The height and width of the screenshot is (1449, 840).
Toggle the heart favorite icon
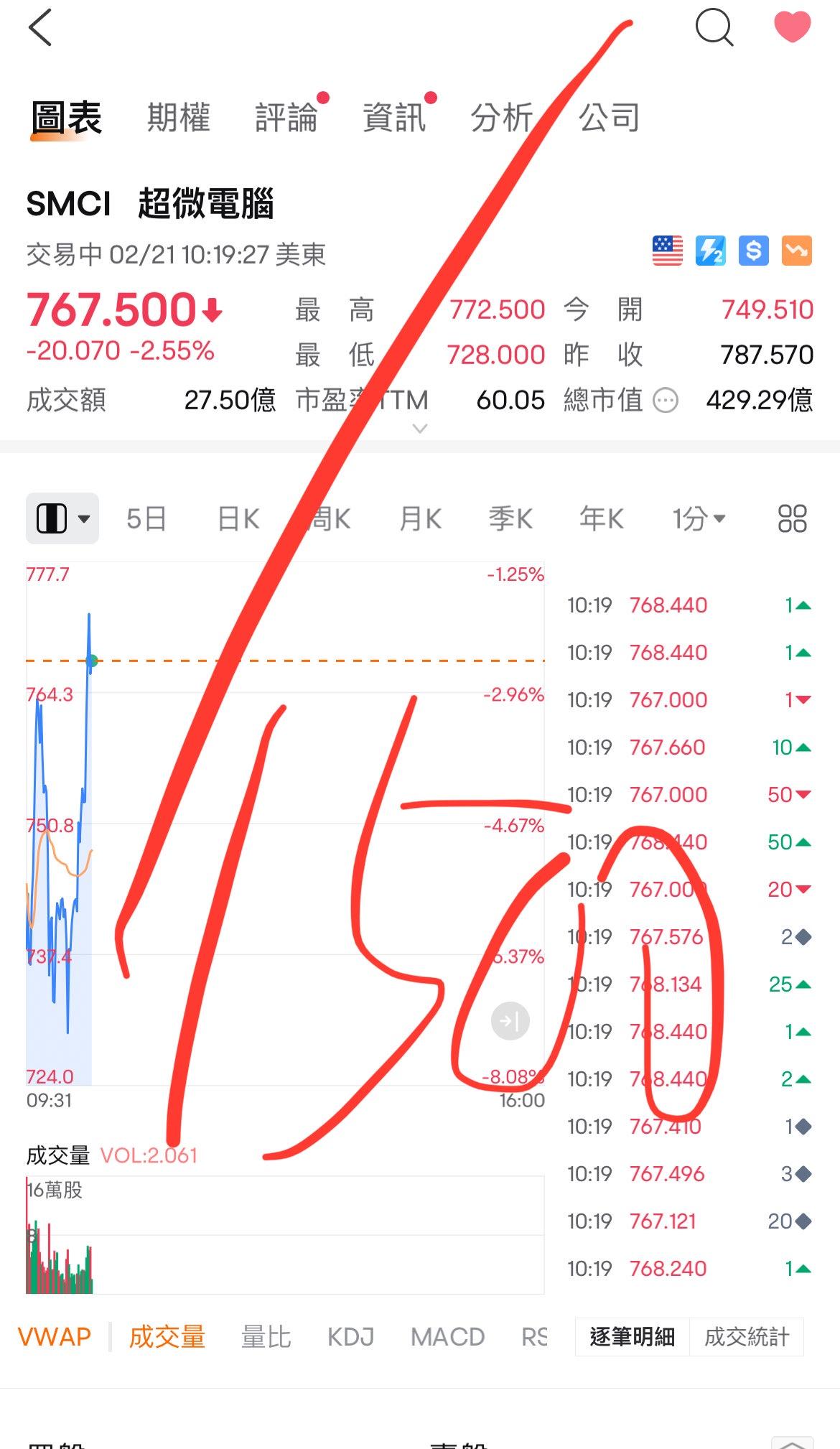tap(793, 27)
